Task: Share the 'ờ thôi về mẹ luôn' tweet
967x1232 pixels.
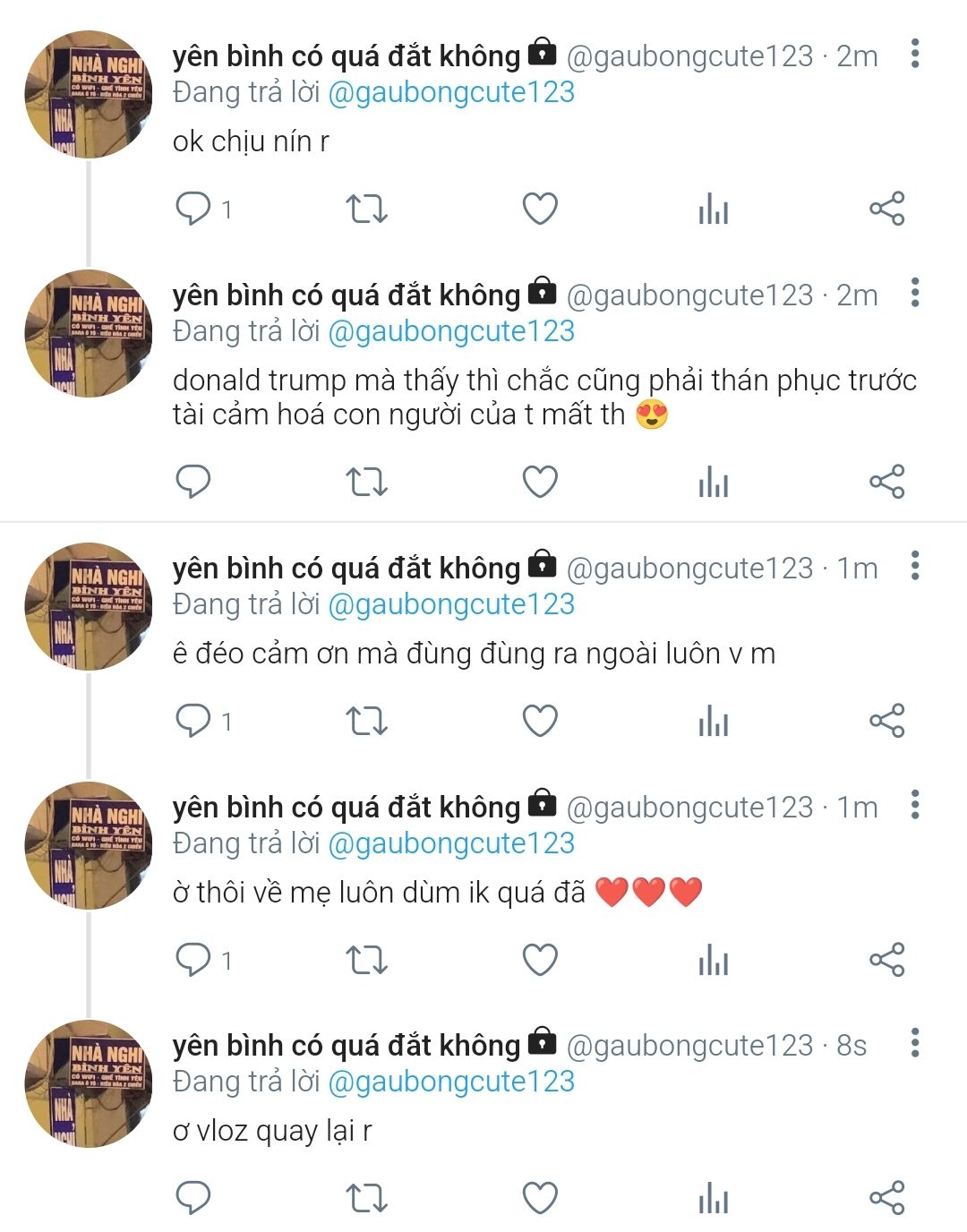Action: pyautogui.click(x=886, y=960)
